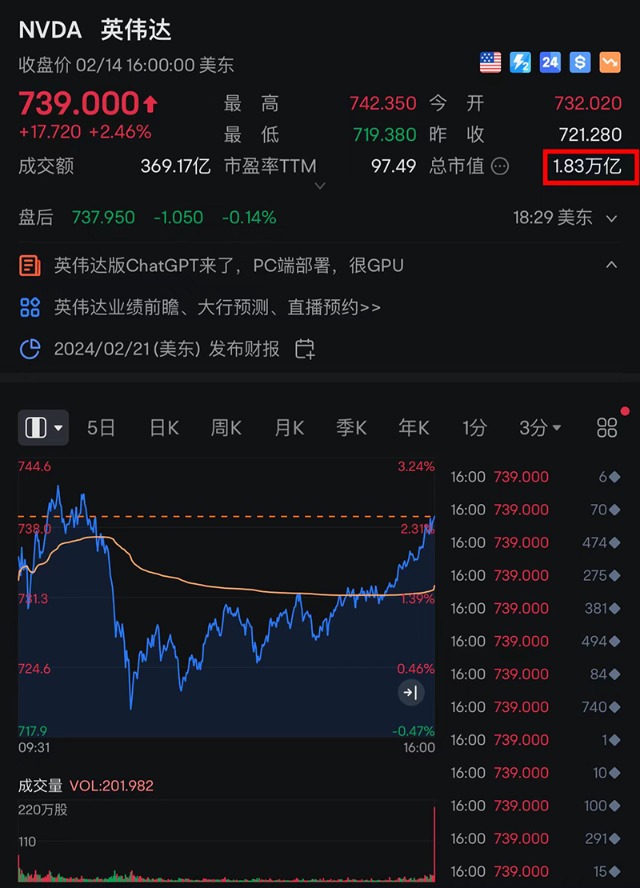Viewport: 640px width, 888px height.
Task: Collapse the news section with the chevron
Action: pos(612,265)
